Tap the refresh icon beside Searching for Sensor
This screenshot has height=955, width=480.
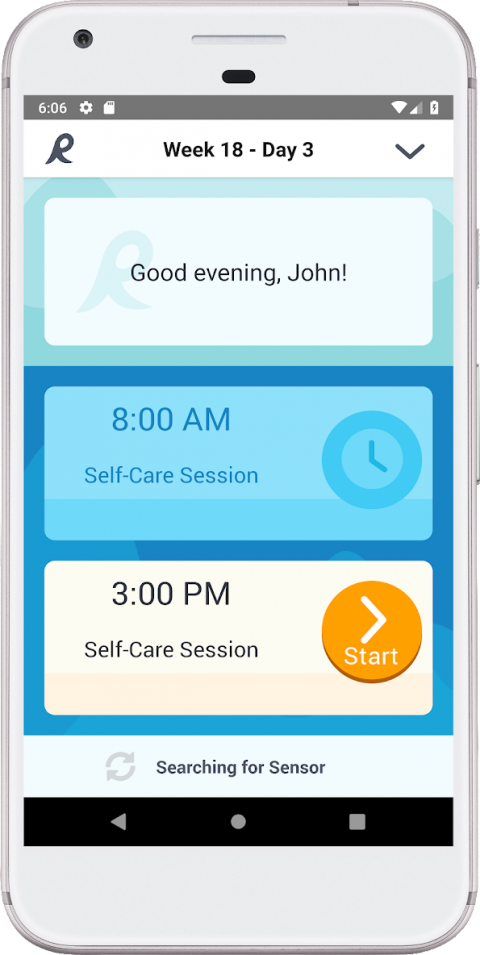pyautogui.click(x=121, y=767)
